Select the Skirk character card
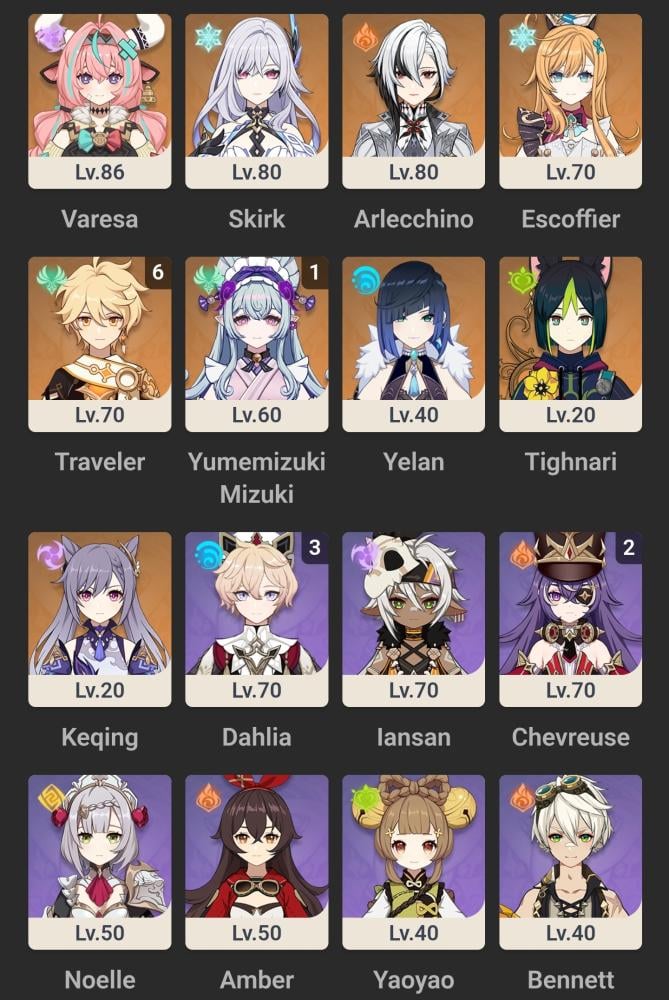Viewport: 669px width, 1000px height. point(256,101)
